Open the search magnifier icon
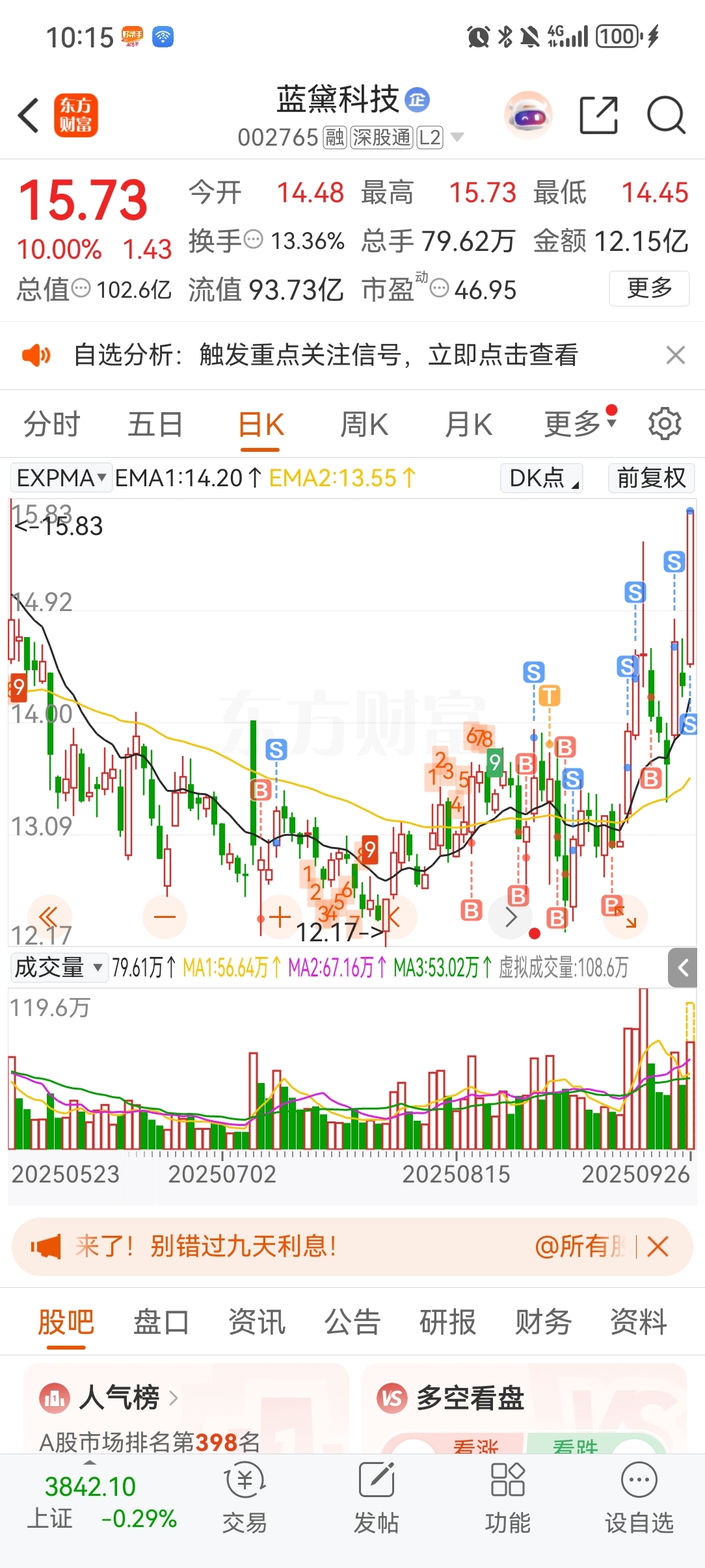Screen dimensions: 705x1568 [666, 116]
